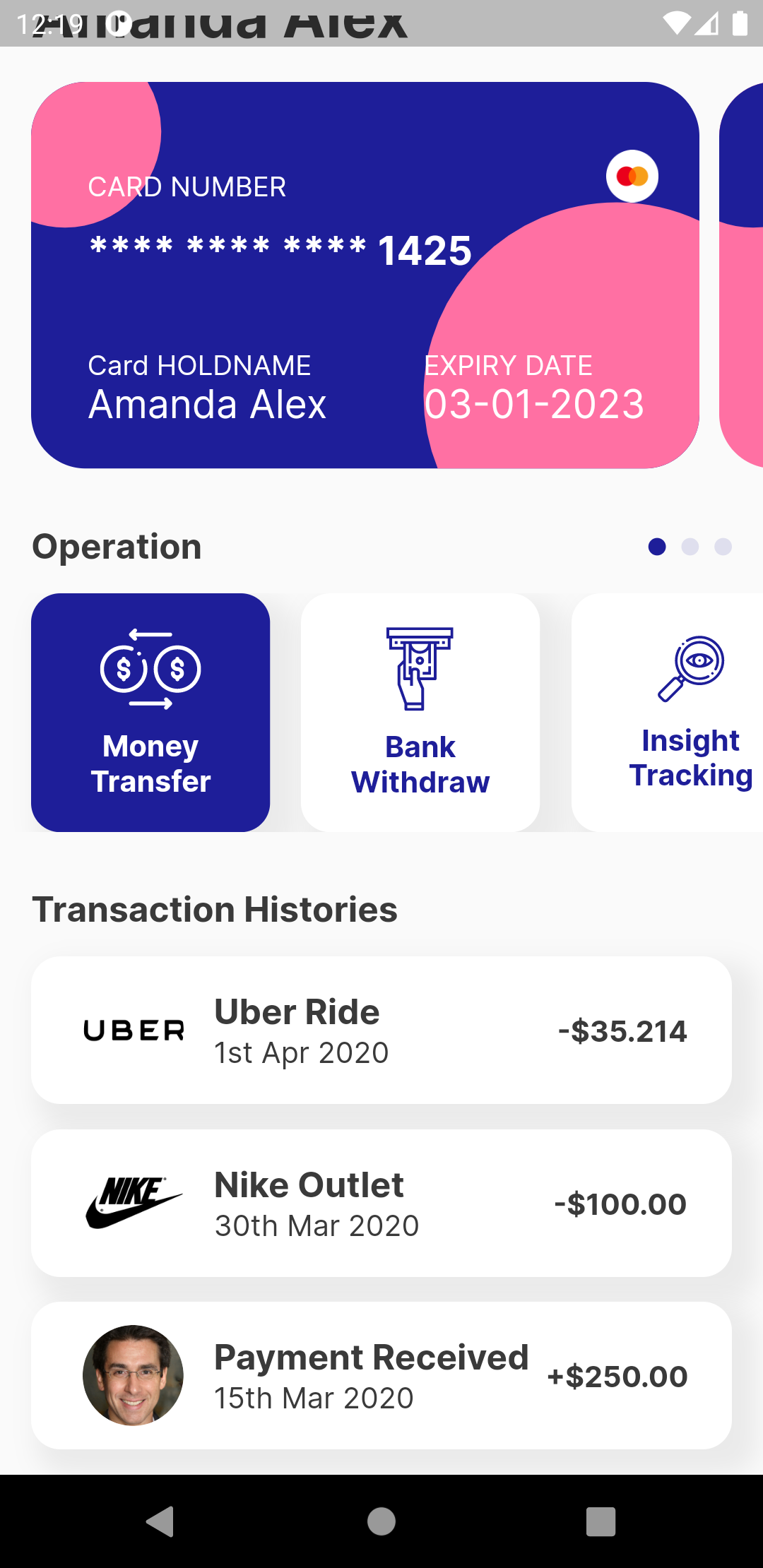Go back using the system back button
This screenshot has height=1568, width=763.
coord(160,1521)
